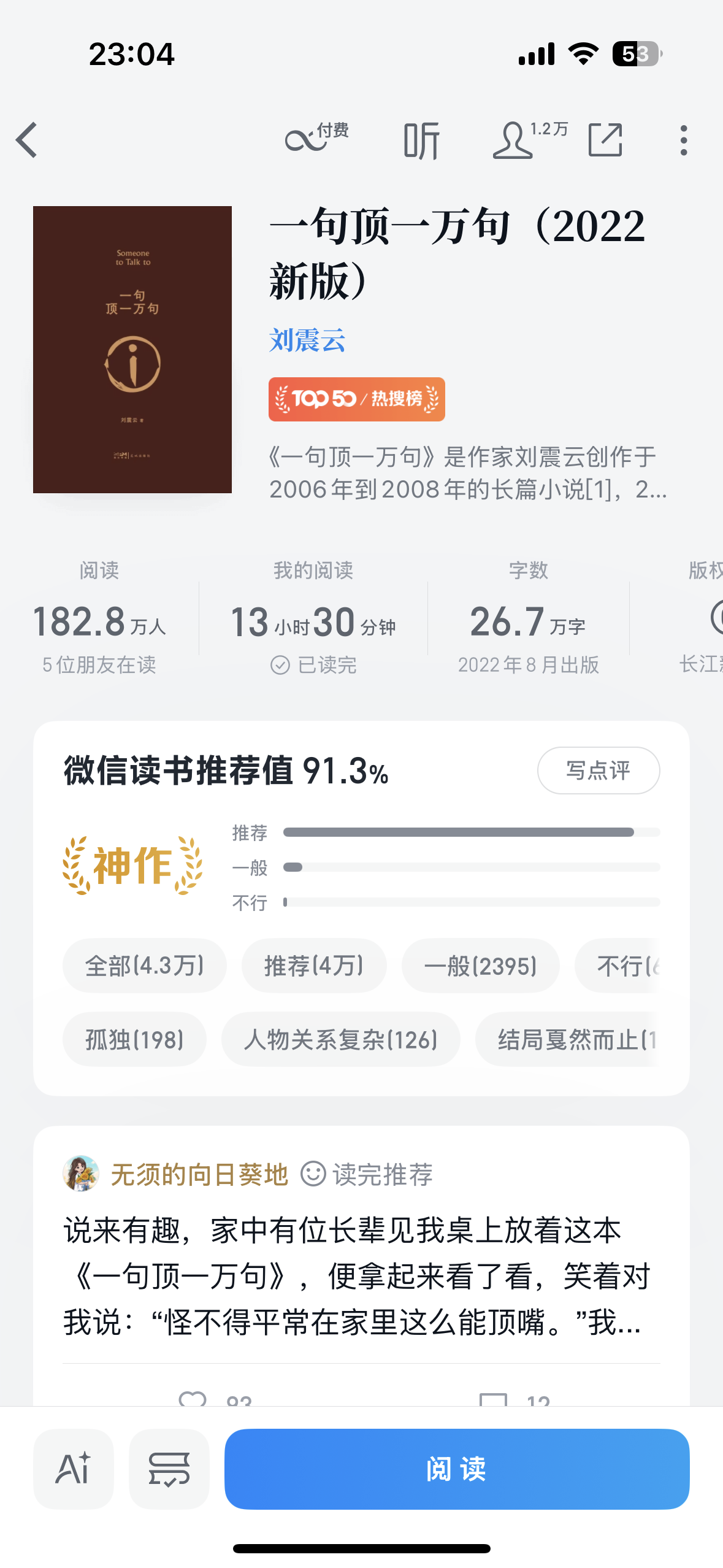723x1568 pixels.
Task: Open the TOP 50 热搜榜 badge
Action: click(x=357, y=399)
